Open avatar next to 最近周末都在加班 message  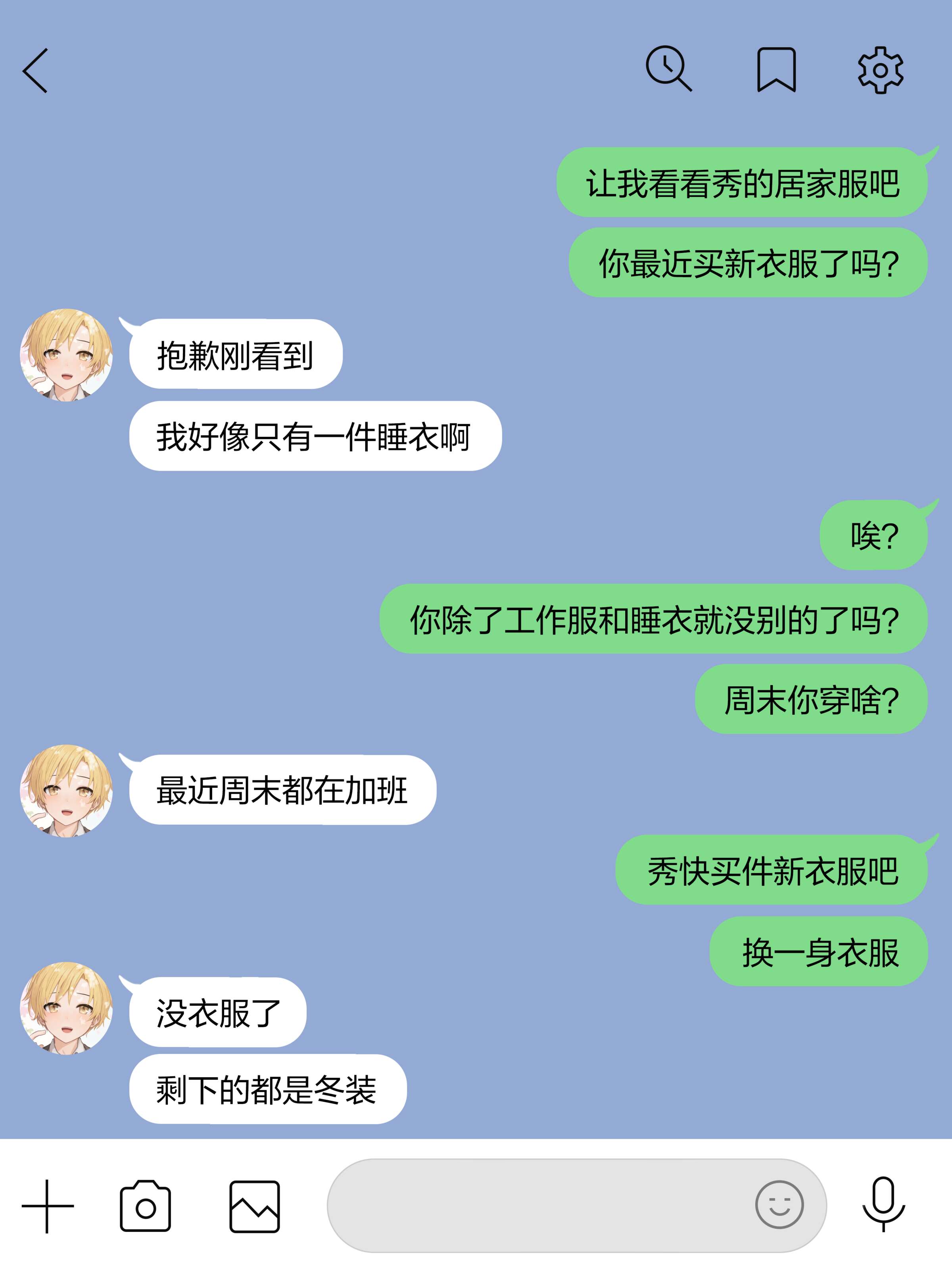click(x=66, y=791)
